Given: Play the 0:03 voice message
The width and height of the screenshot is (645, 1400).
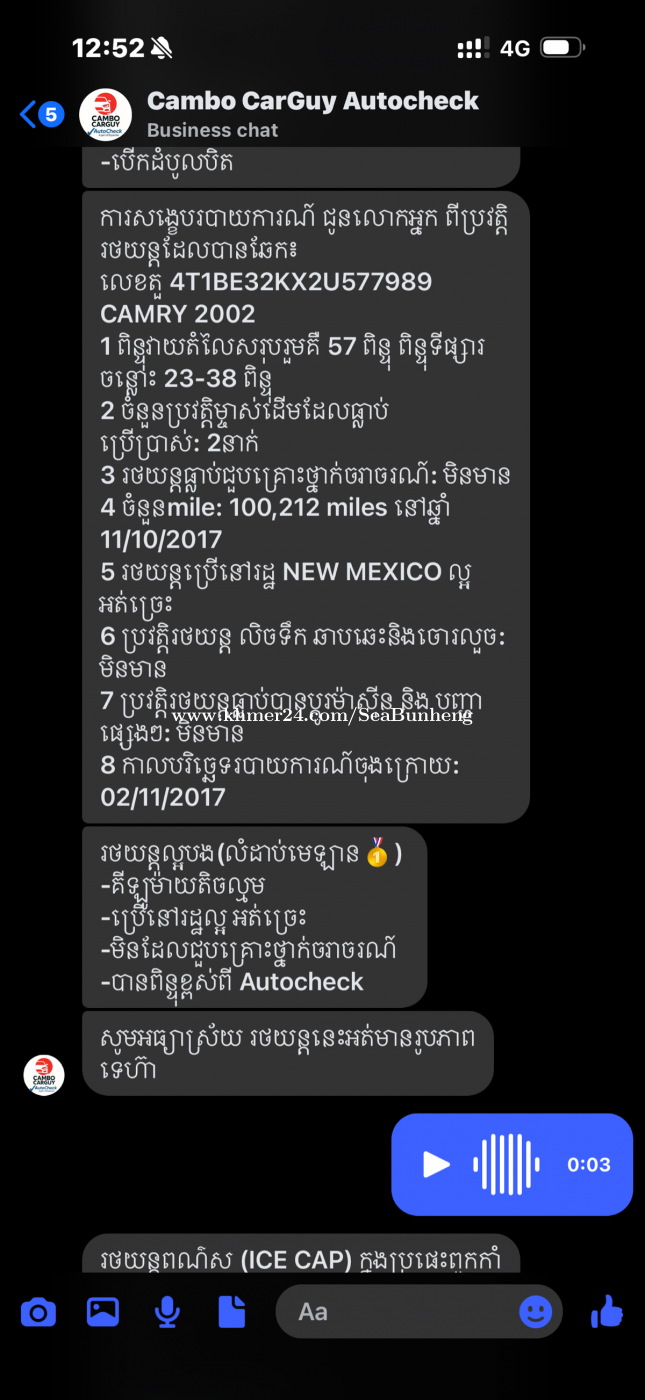Looking at the screenshot, I should [436, 1164].
